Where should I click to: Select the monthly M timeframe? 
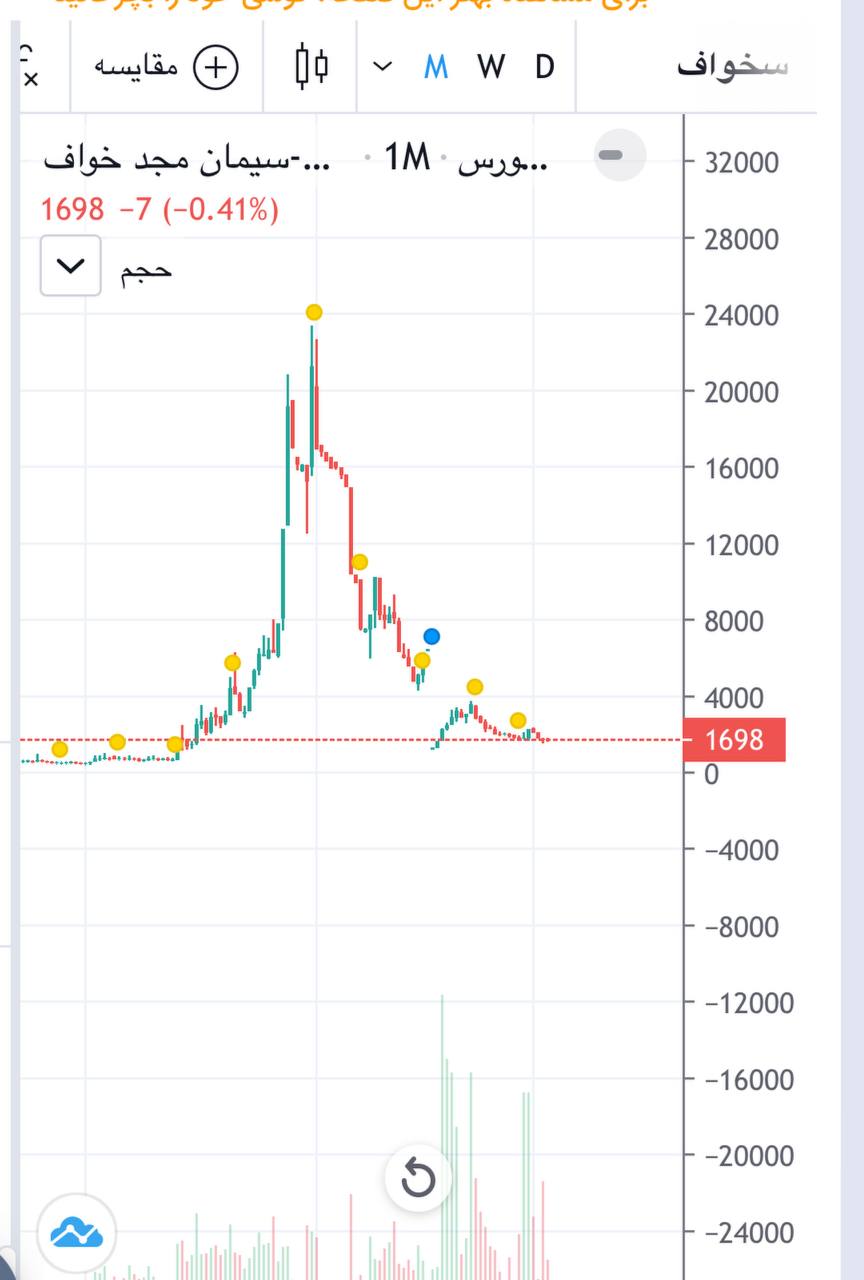pos(436,67)
